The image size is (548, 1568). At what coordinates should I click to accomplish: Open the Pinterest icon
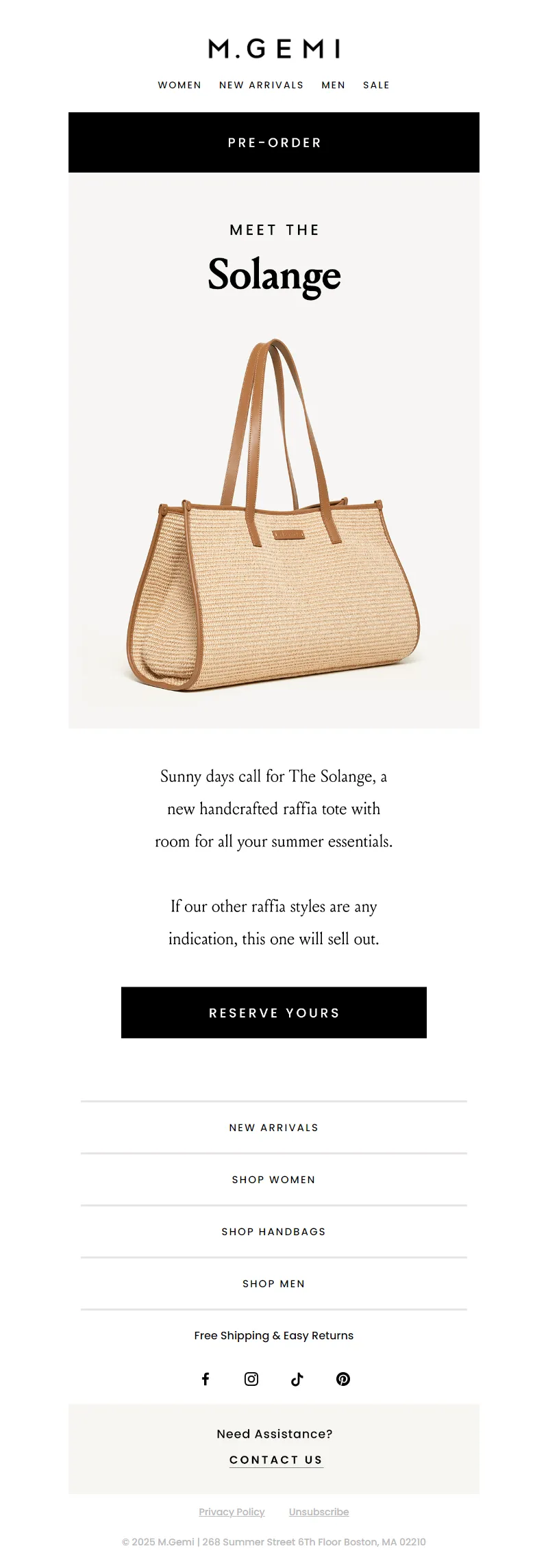(x=343, y=1379)
